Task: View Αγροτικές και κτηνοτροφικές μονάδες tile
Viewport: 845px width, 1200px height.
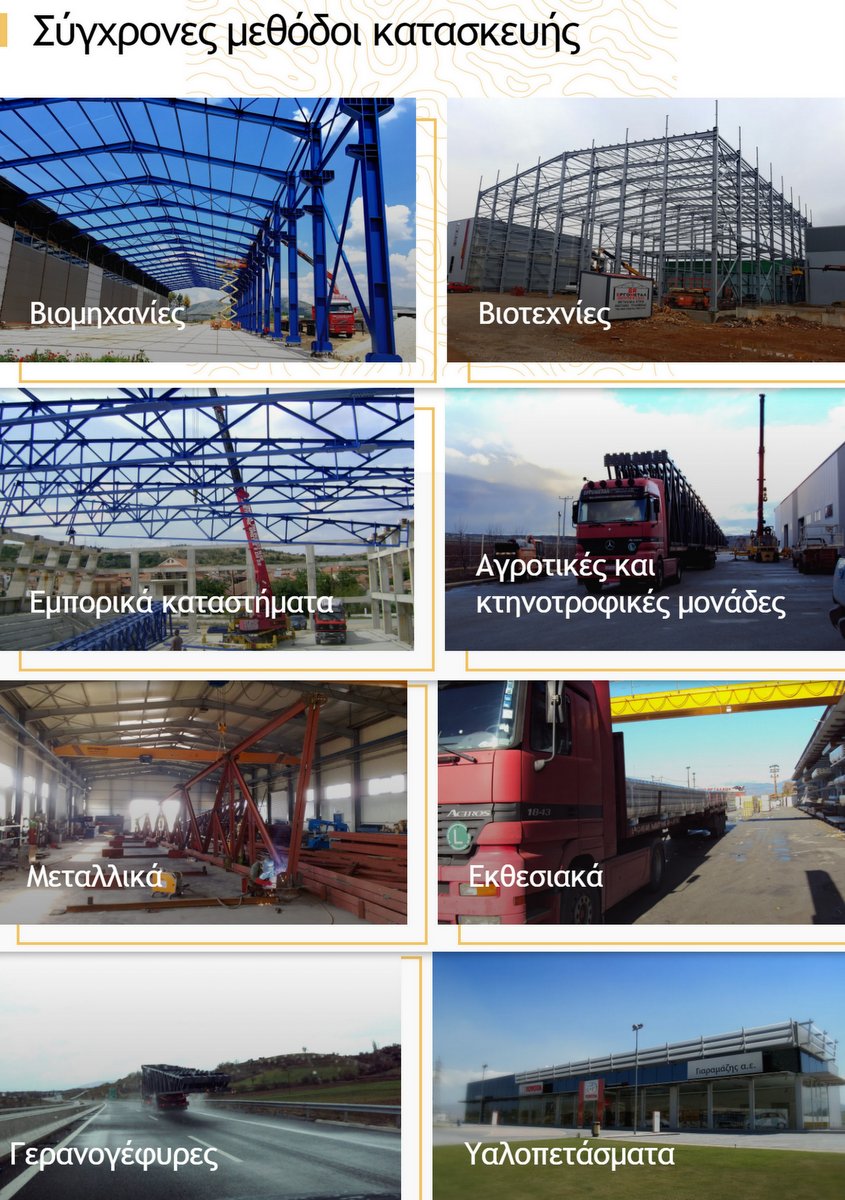Action: pyautogui.click(x=645, y=520)
